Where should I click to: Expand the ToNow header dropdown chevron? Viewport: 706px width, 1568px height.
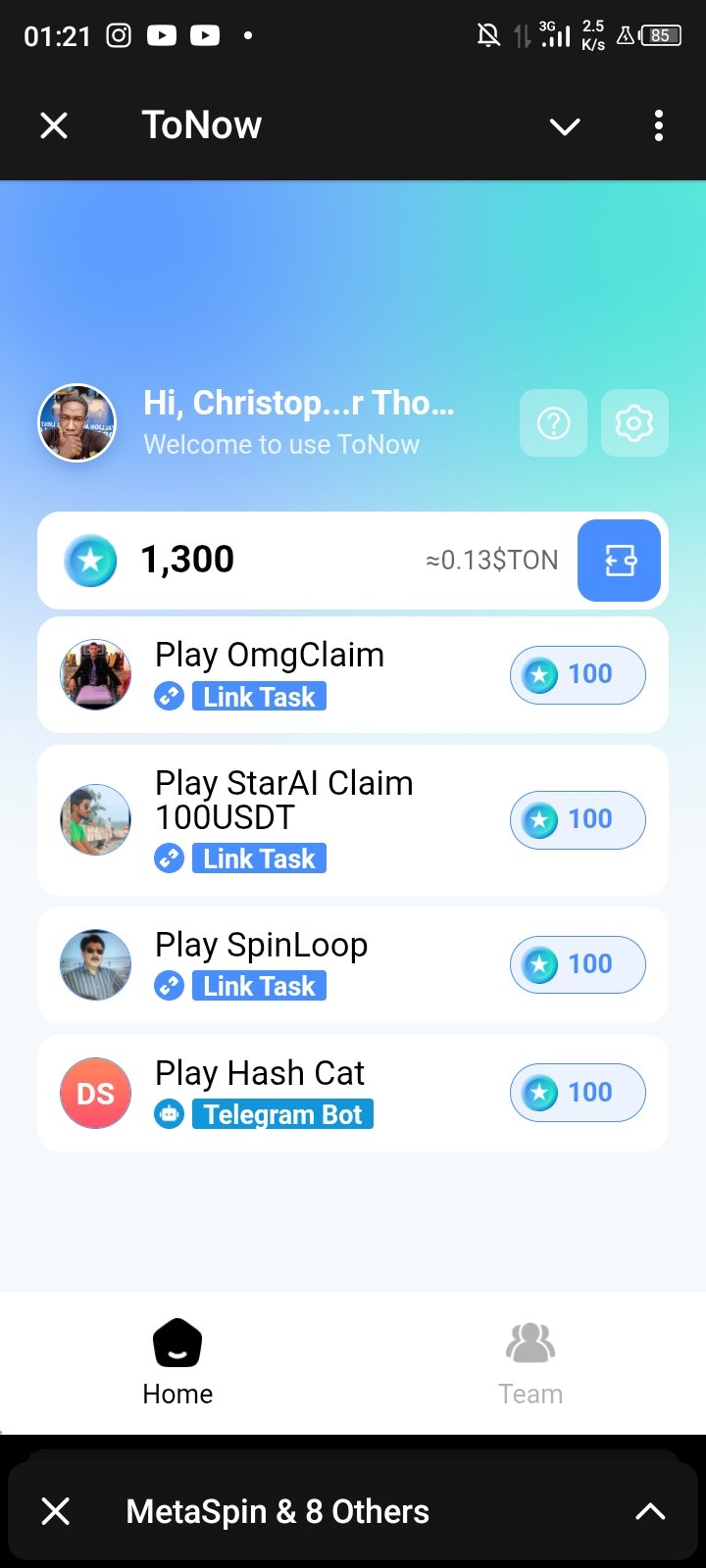565,126
